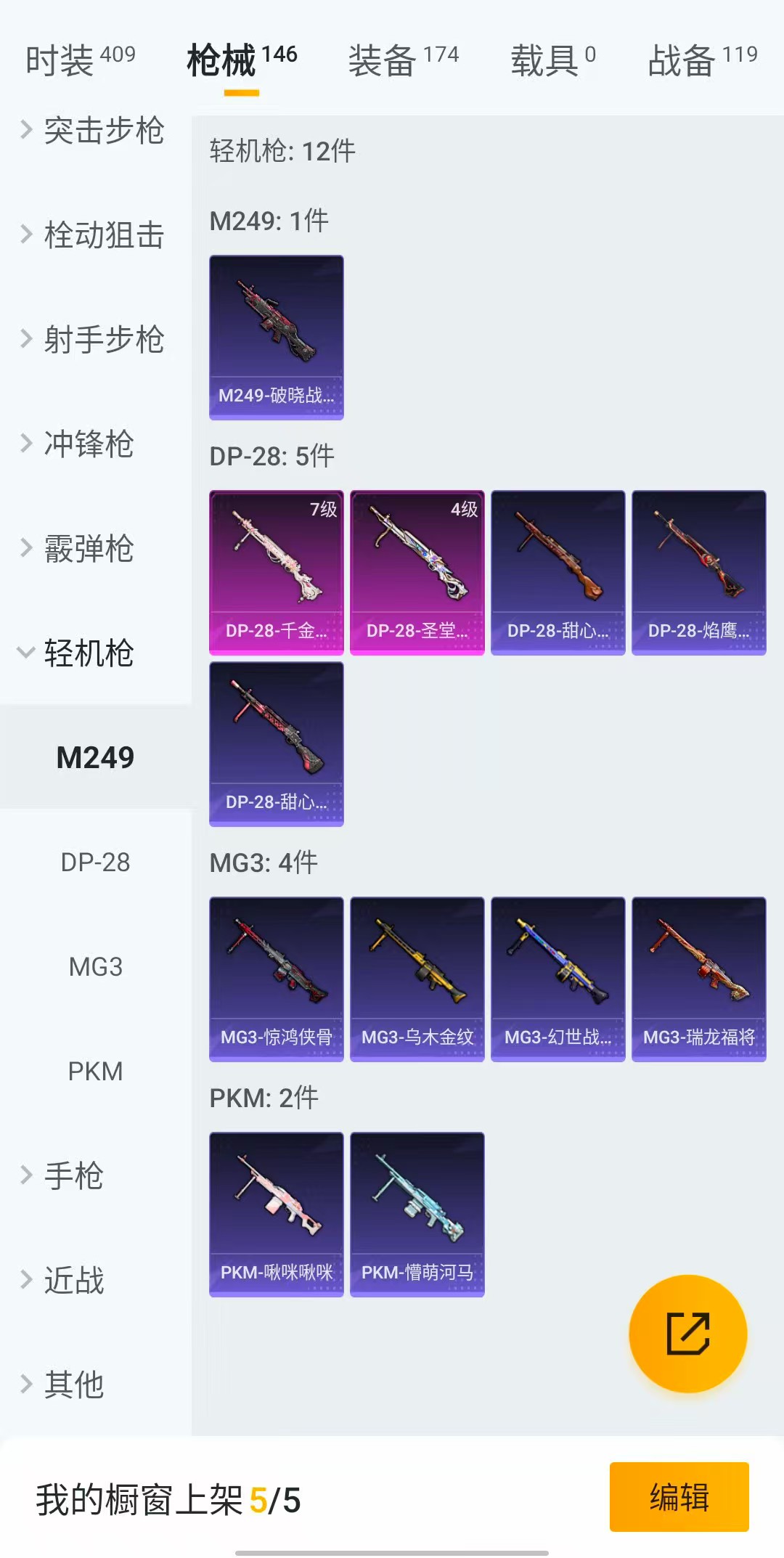Open the M249-破晓战 skin tile
Screen dimensions: 784x1558
[276, 337]
